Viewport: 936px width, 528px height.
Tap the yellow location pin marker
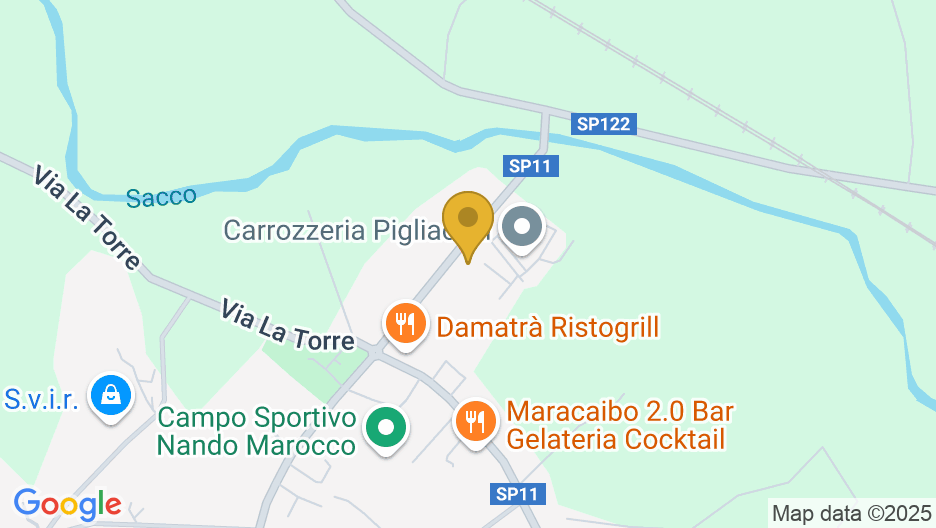pos(467,220)
